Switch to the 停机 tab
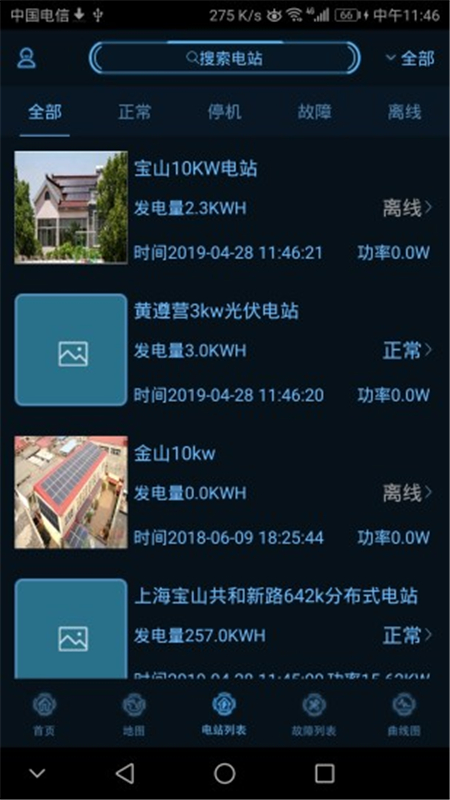Image resolution: width=450 pixels, height=800 pixels. [x=224, y=112]
